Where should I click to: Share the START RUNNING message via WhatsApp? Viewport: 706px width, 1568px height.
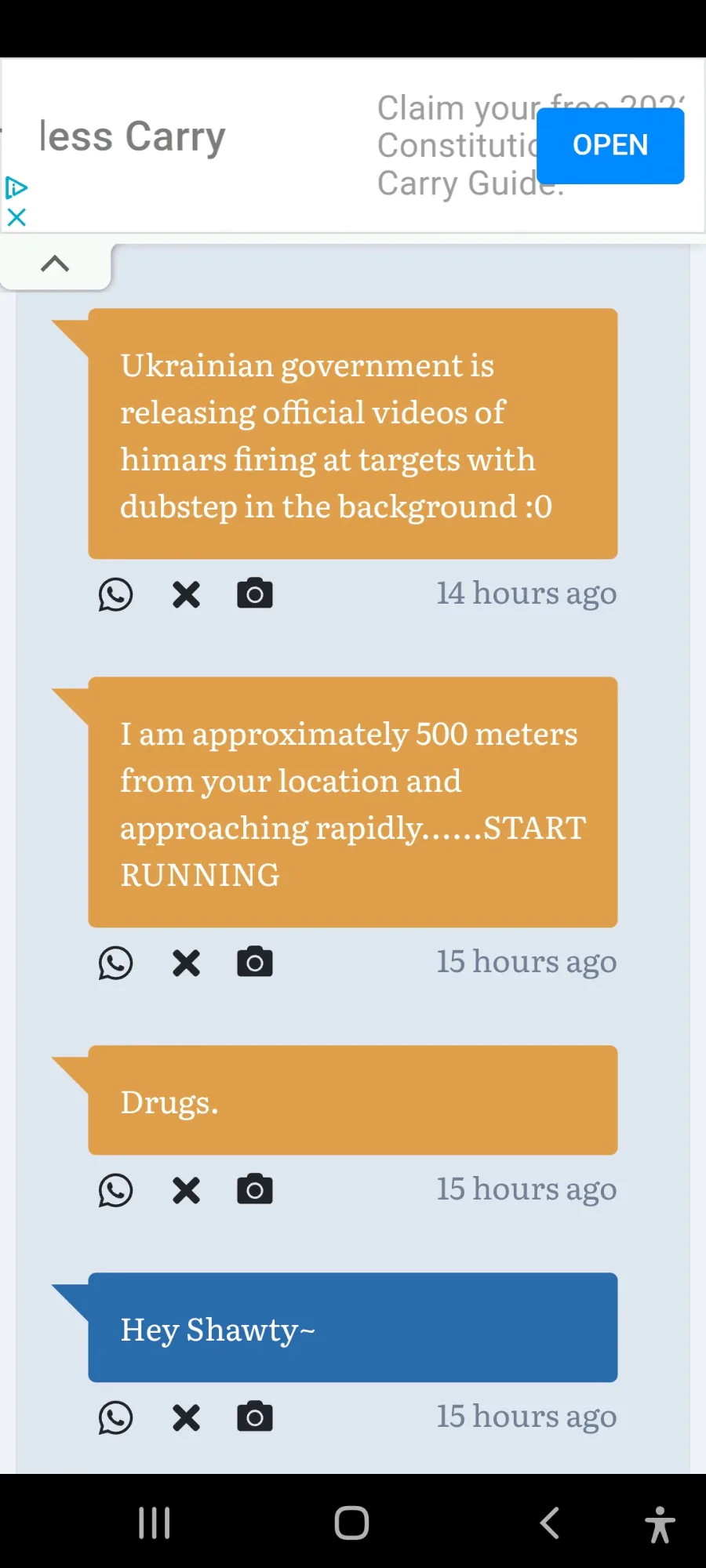click(x=115, y=963)
